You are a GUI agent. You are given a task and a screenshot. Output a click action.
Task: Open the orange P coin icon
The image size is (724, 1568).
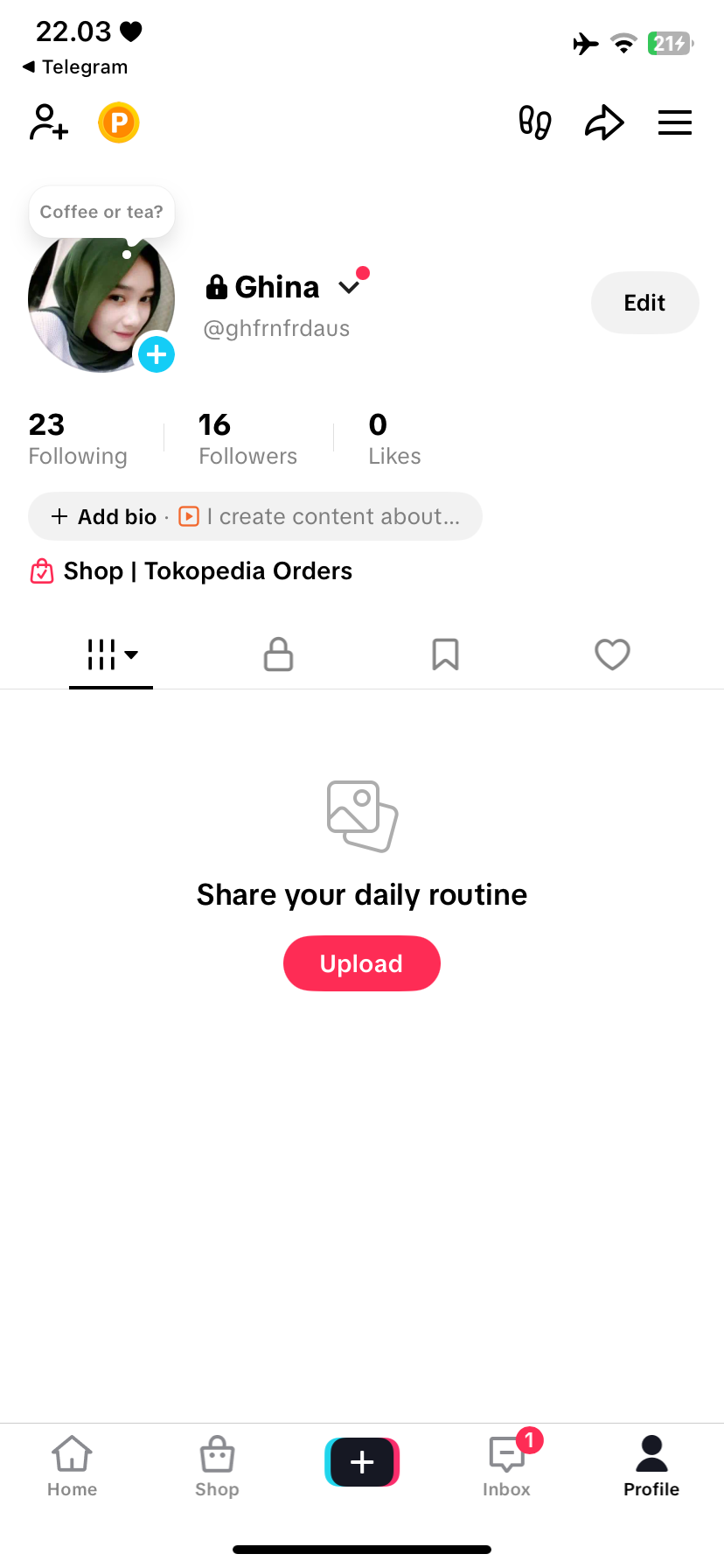(119, 122)
